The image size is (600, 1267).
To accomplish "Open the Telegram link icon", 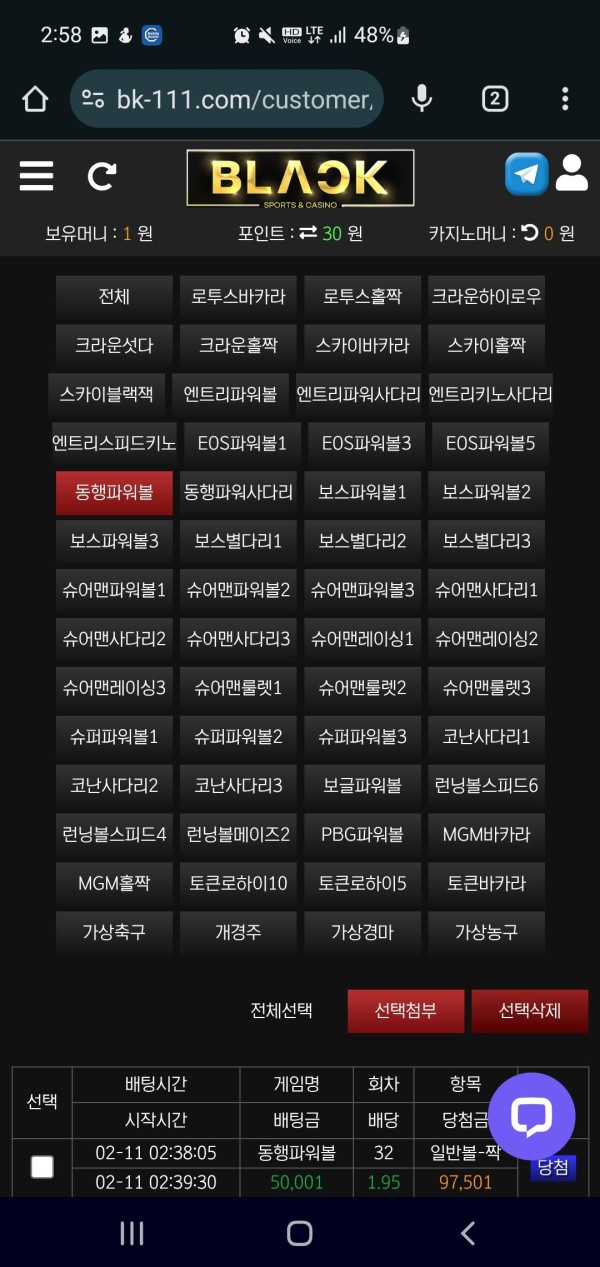I will pyautogui.click(x=526, y=174).
